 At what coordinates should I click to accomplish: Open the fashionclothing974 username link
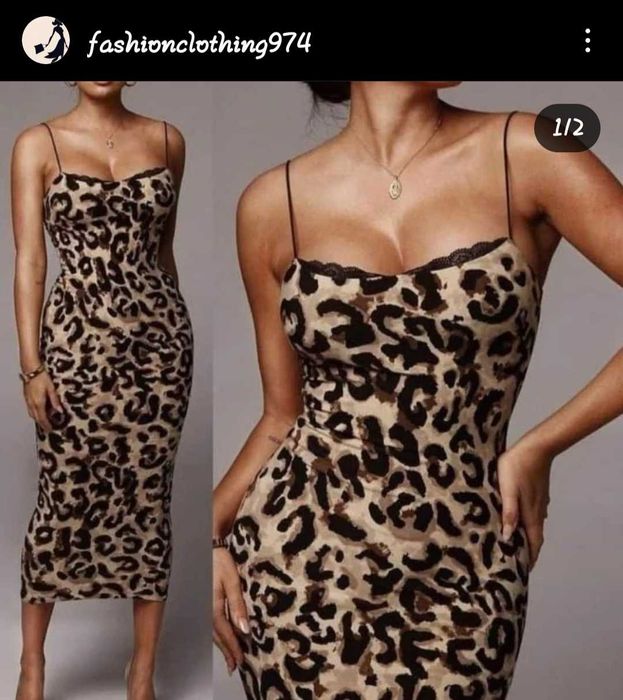click(199, 43)
